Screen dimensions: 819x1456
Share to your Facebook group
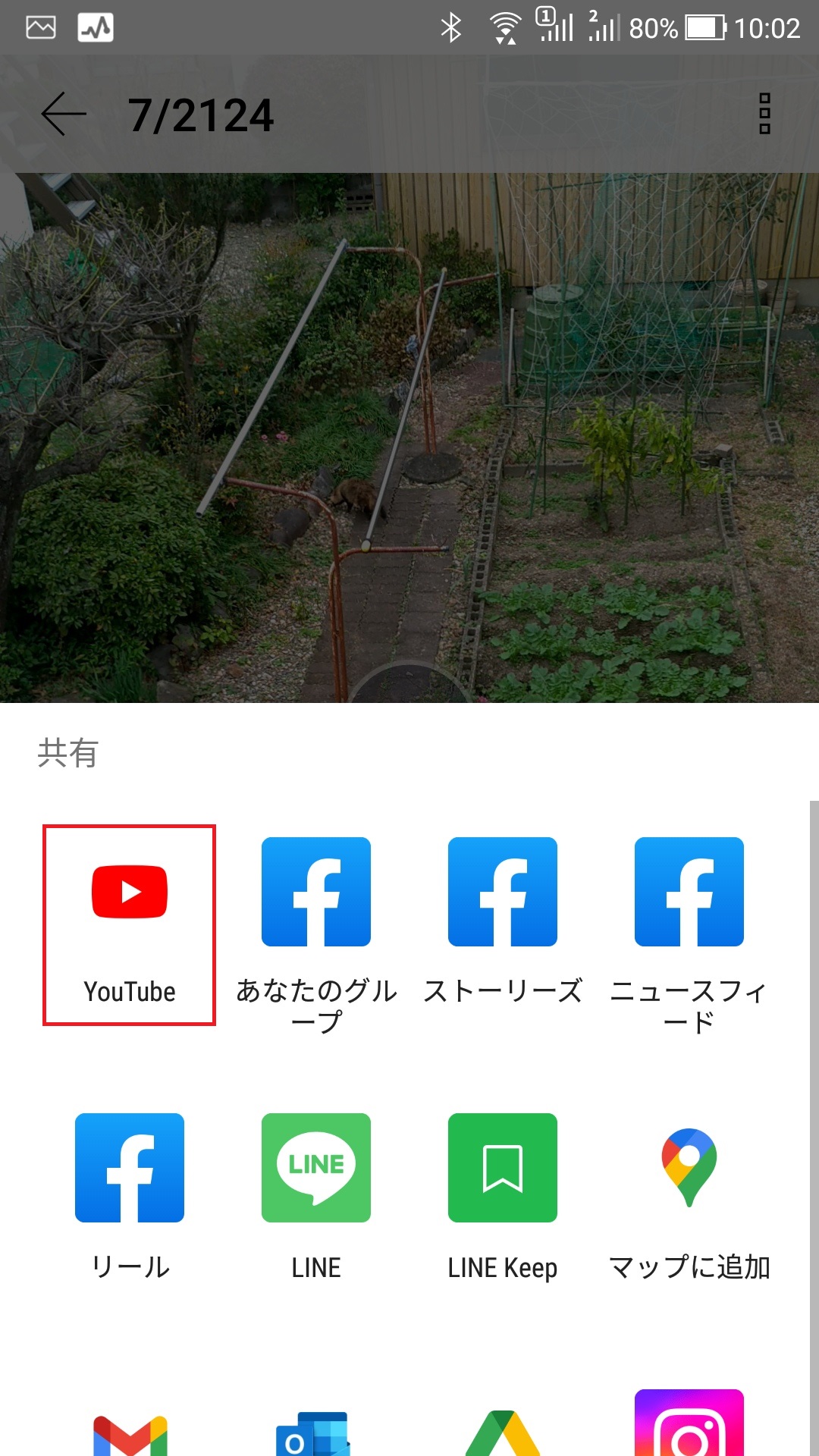click(x=315, y=893)
